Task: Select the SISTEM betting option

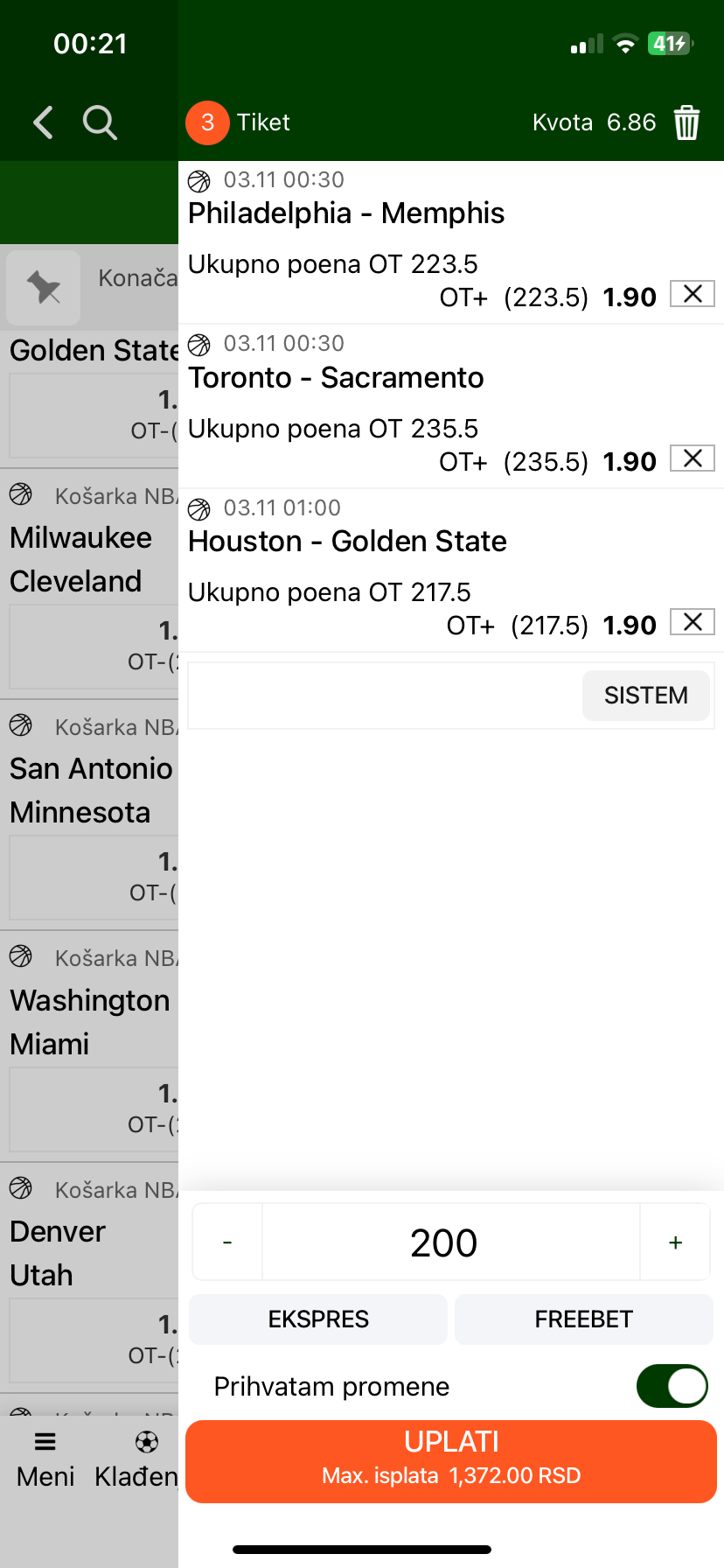Action: (645, 696)
